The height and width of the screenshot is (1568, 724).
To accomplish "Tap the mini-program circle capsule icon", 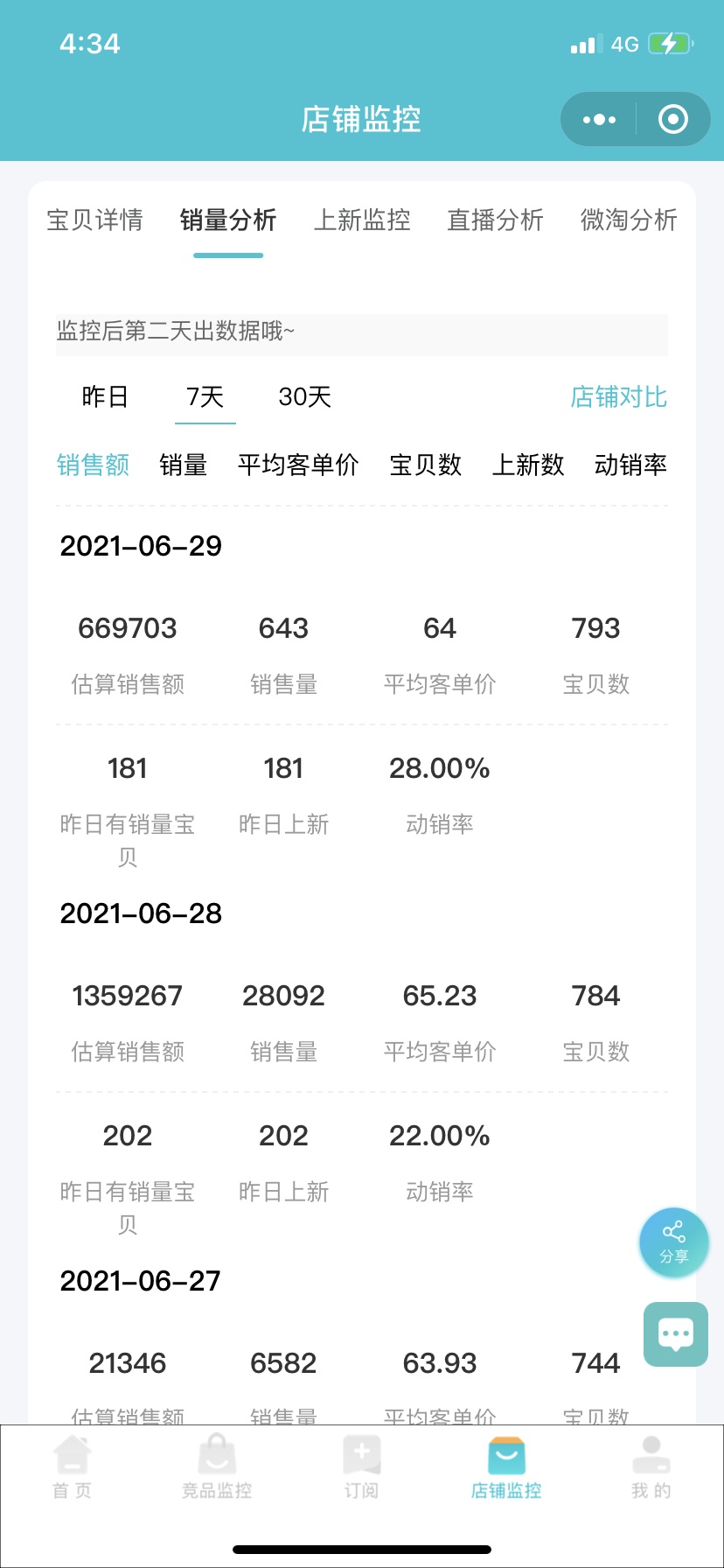I will (672, 119).
